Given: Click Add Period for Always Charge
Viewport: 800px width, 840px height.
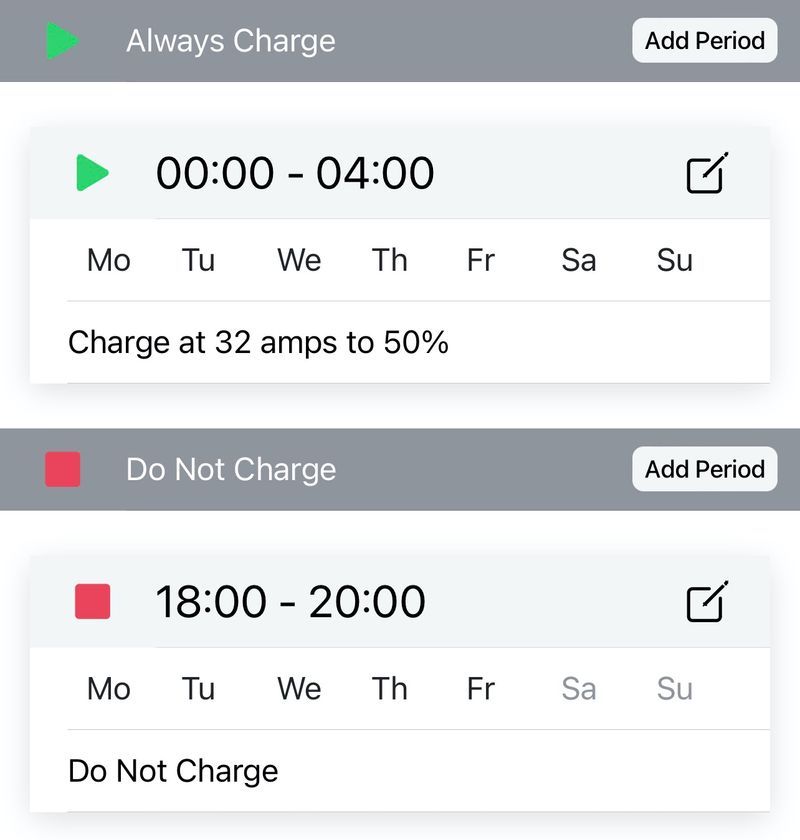Looking at the screenshot, I should tap(704, 40).
